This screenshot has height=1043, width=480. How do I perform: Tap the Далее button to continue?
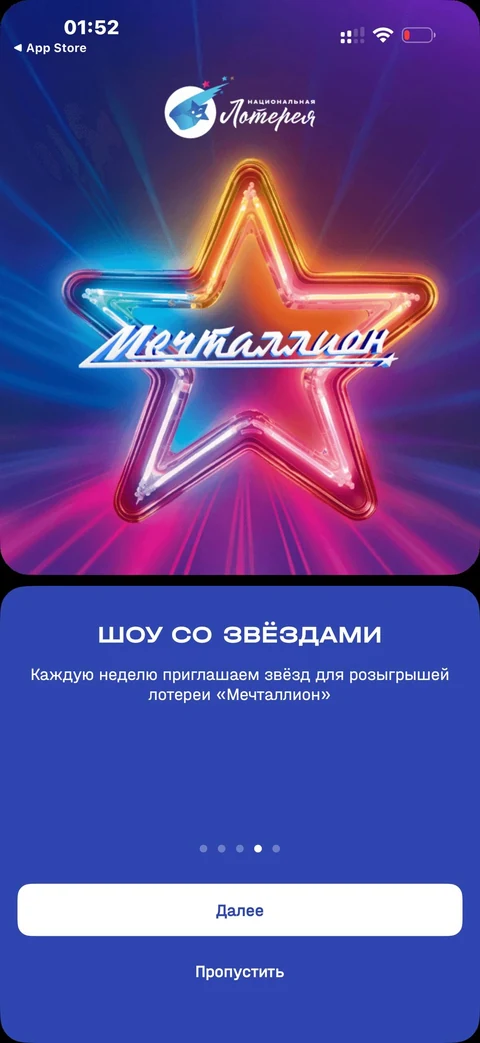coord(239,910)
